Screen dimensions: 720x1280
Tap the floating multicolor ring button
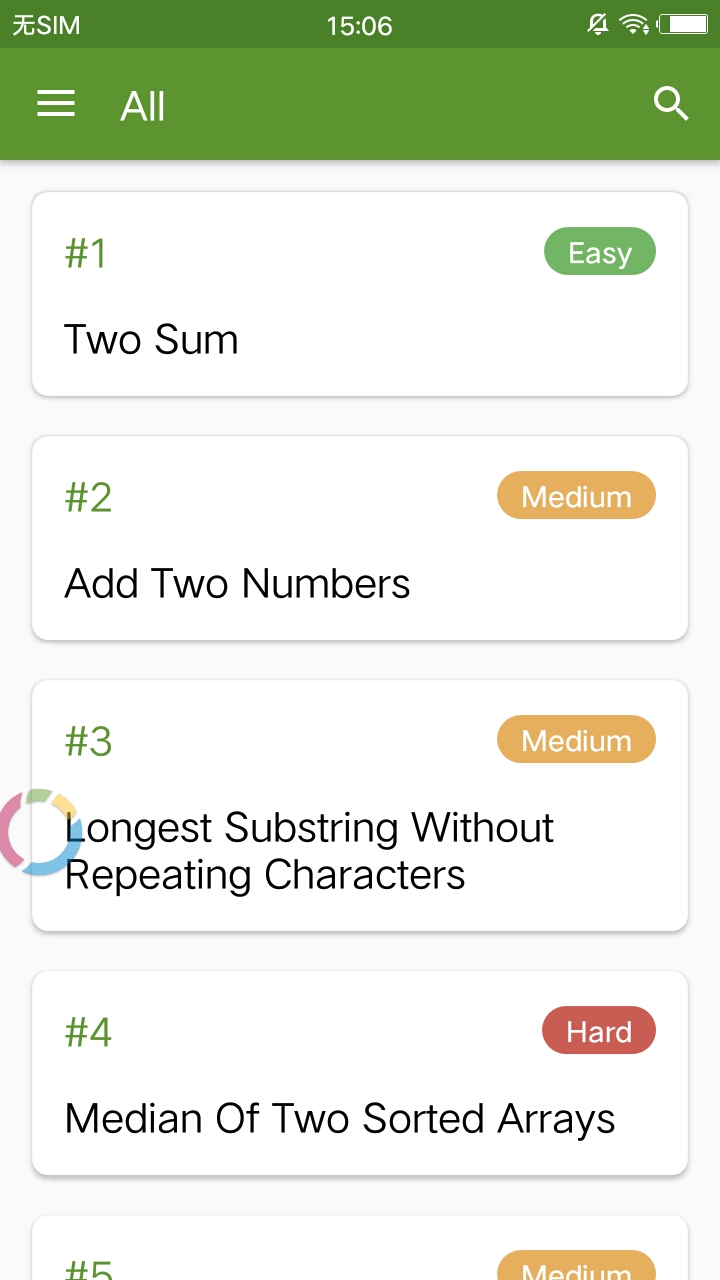(x=38, y=832)
